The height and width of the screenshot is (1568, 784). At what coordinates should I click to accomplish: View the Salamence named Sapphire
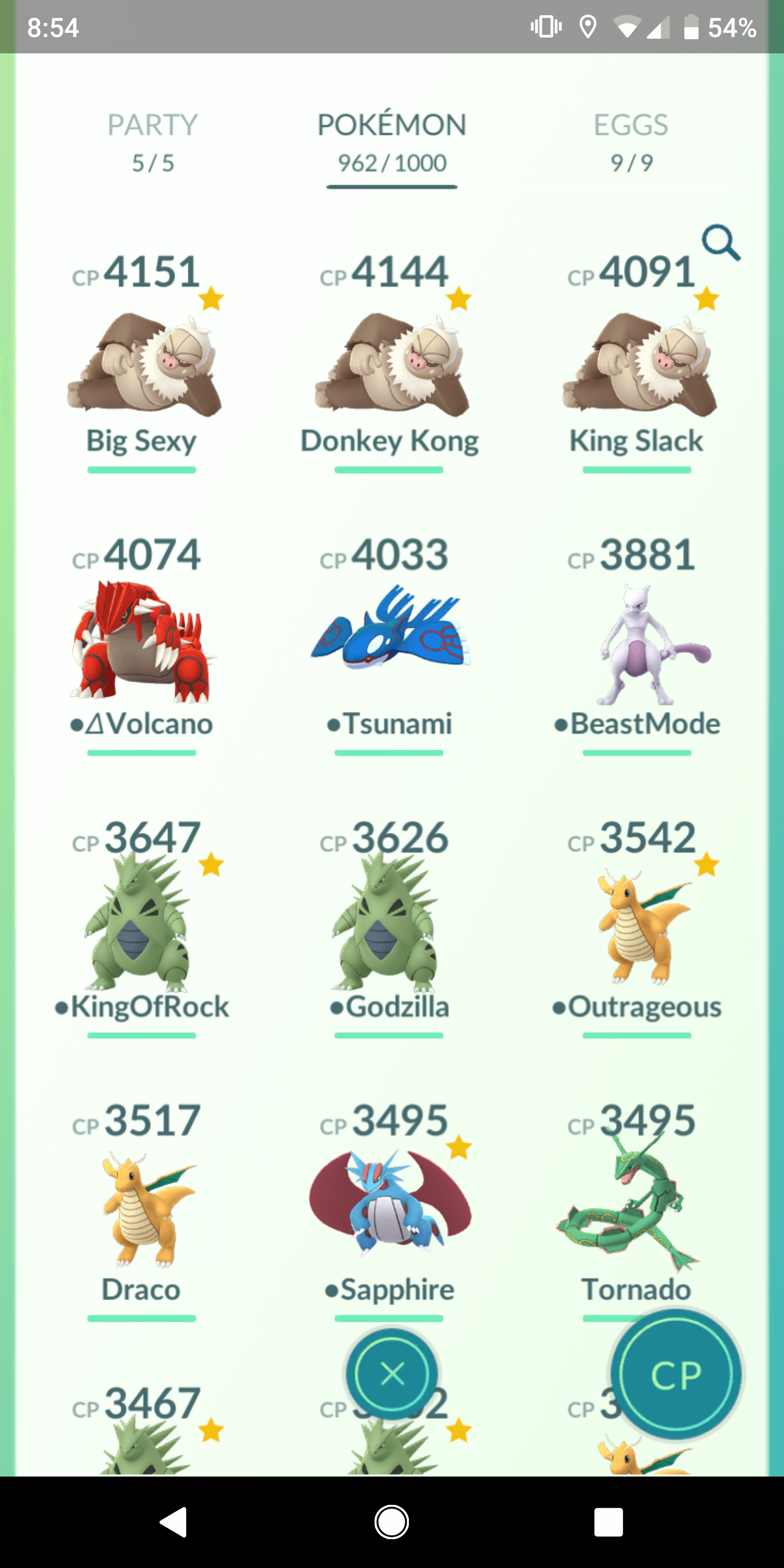pos(390,1211)
